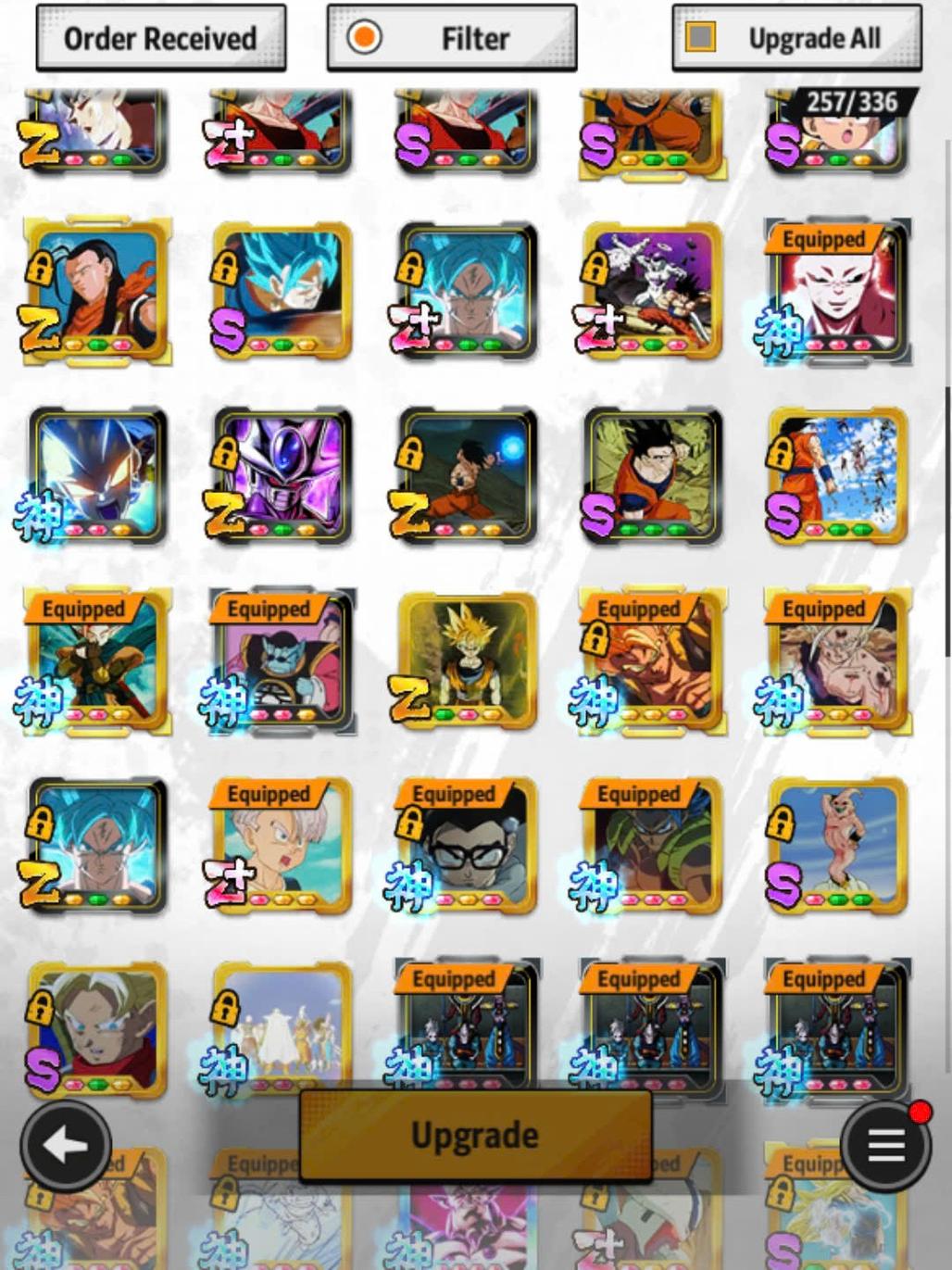Select the Super Saiyan Goku Z-rank tile

pyautogui.click(x=468, y=661)
